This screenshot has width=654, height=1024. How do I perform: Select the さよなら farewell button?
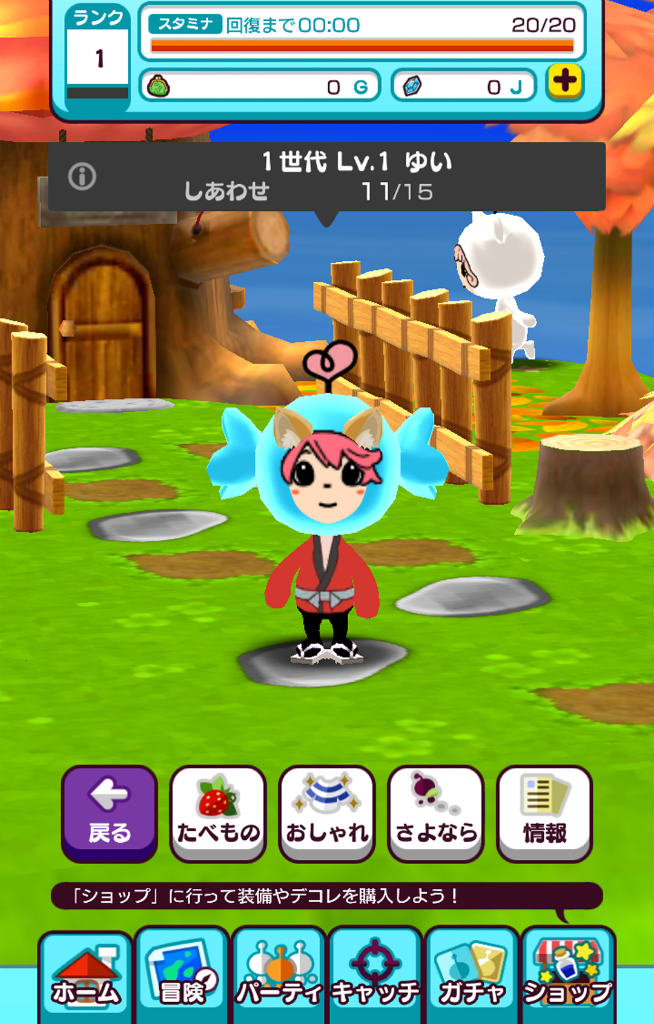click(436, 812)
